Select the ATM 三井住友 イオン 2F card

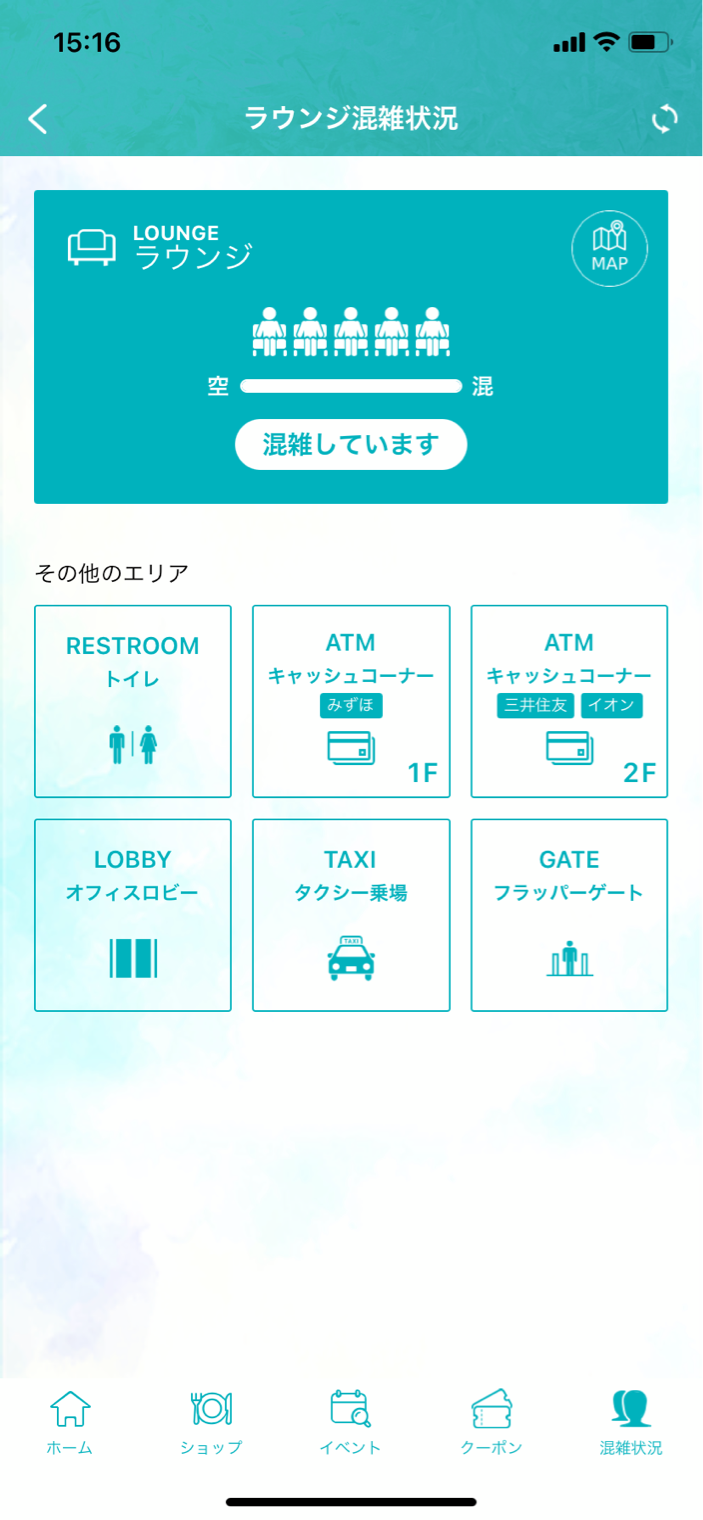tap(569, 701)
